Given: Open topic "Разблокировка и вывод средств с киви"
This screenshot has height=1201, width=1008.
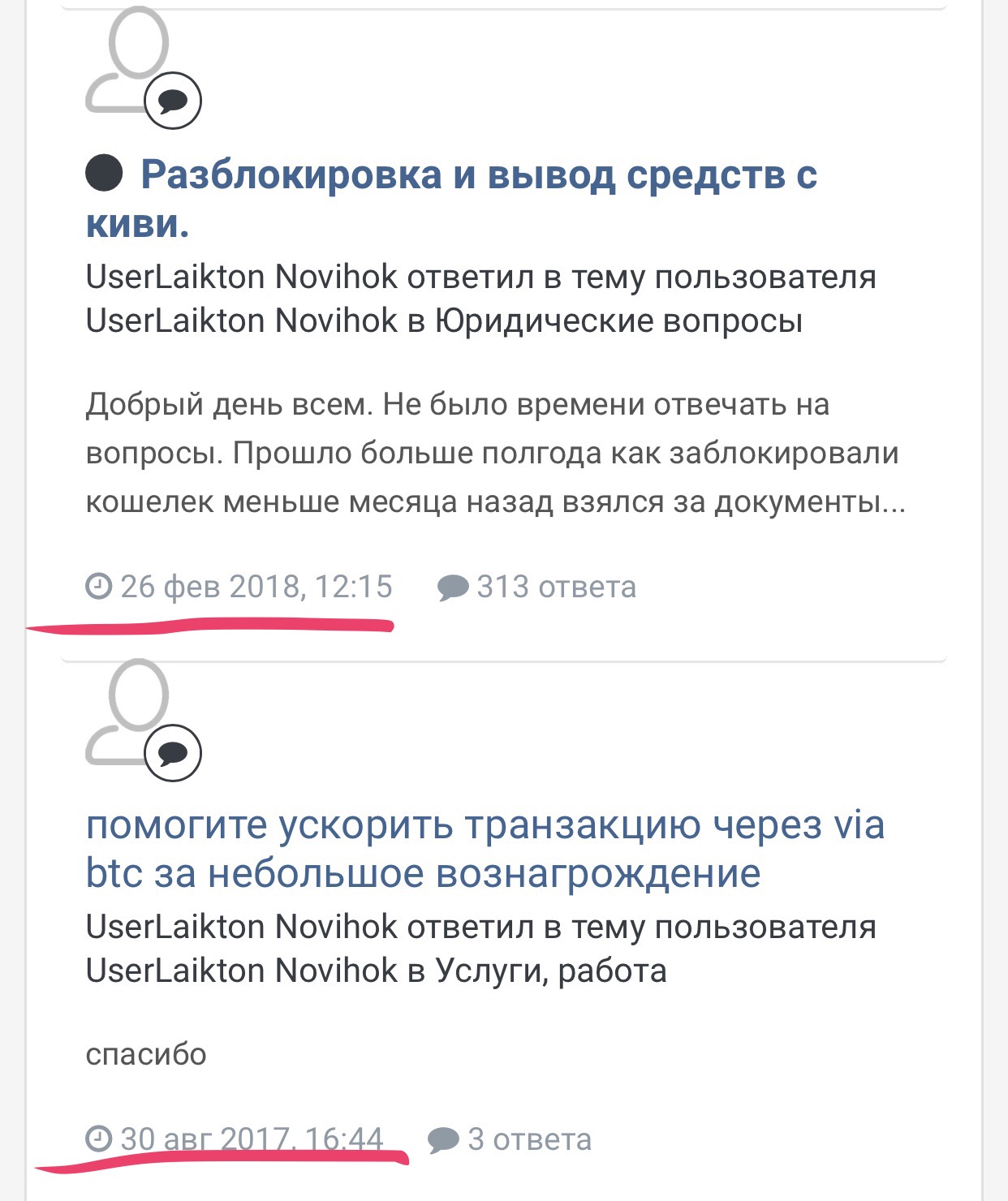Looking at the screenshot, I should [x=477, y=176].
